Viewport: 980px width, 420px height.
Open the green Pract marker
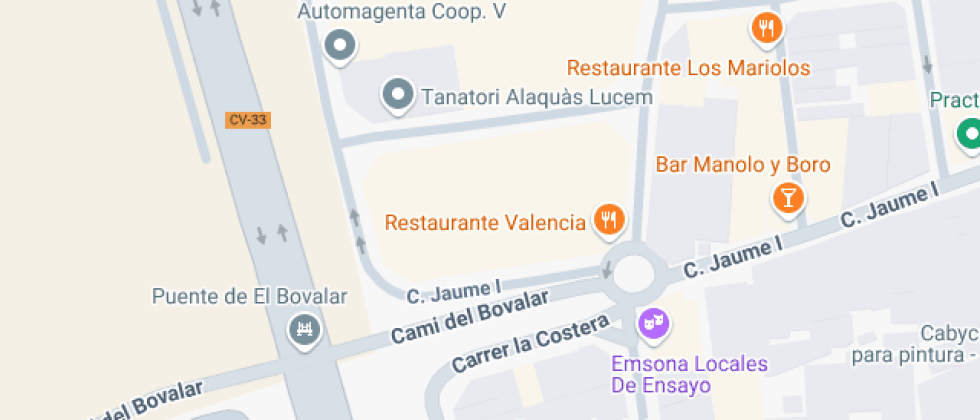[x=968, y=133]
